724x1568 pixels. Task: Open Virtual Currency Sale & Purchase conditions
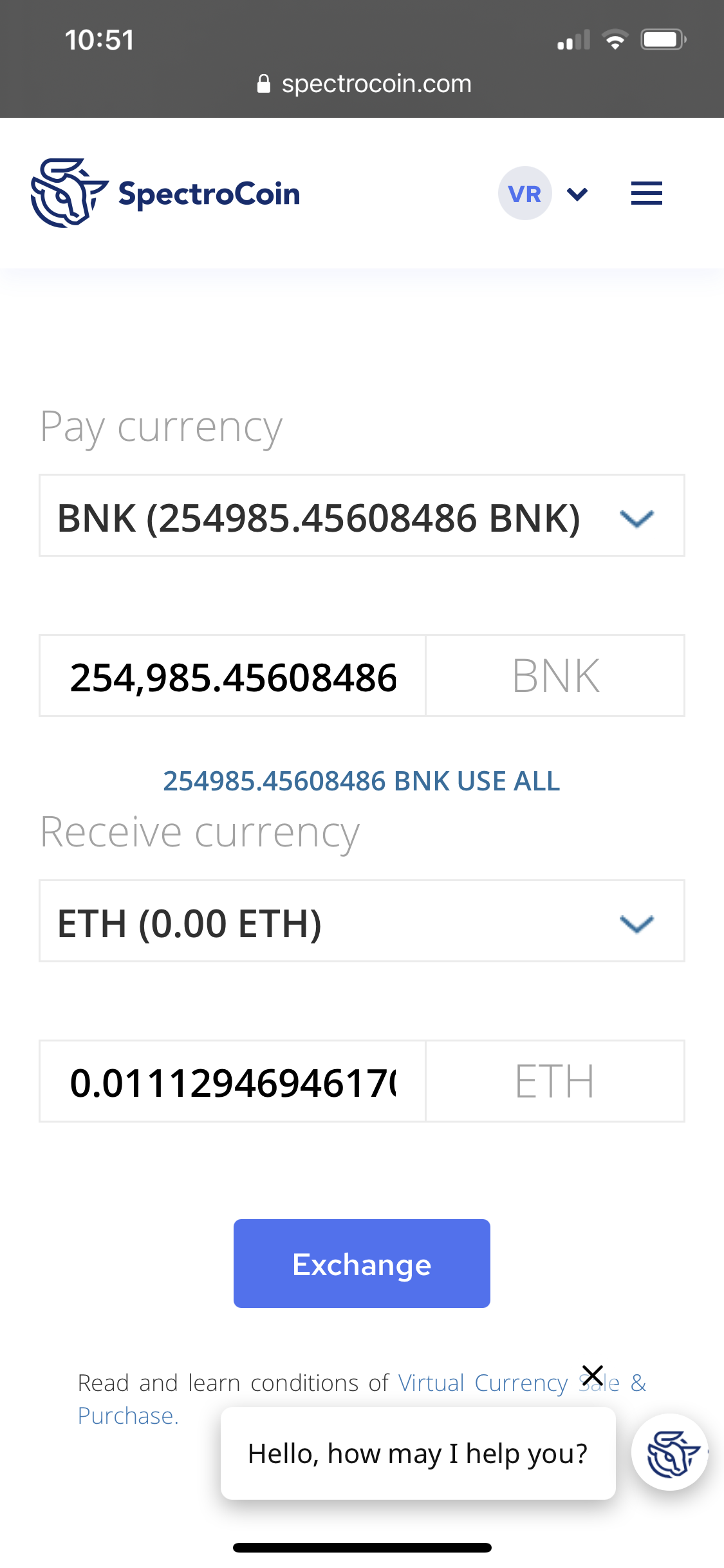coord(483,1383)
